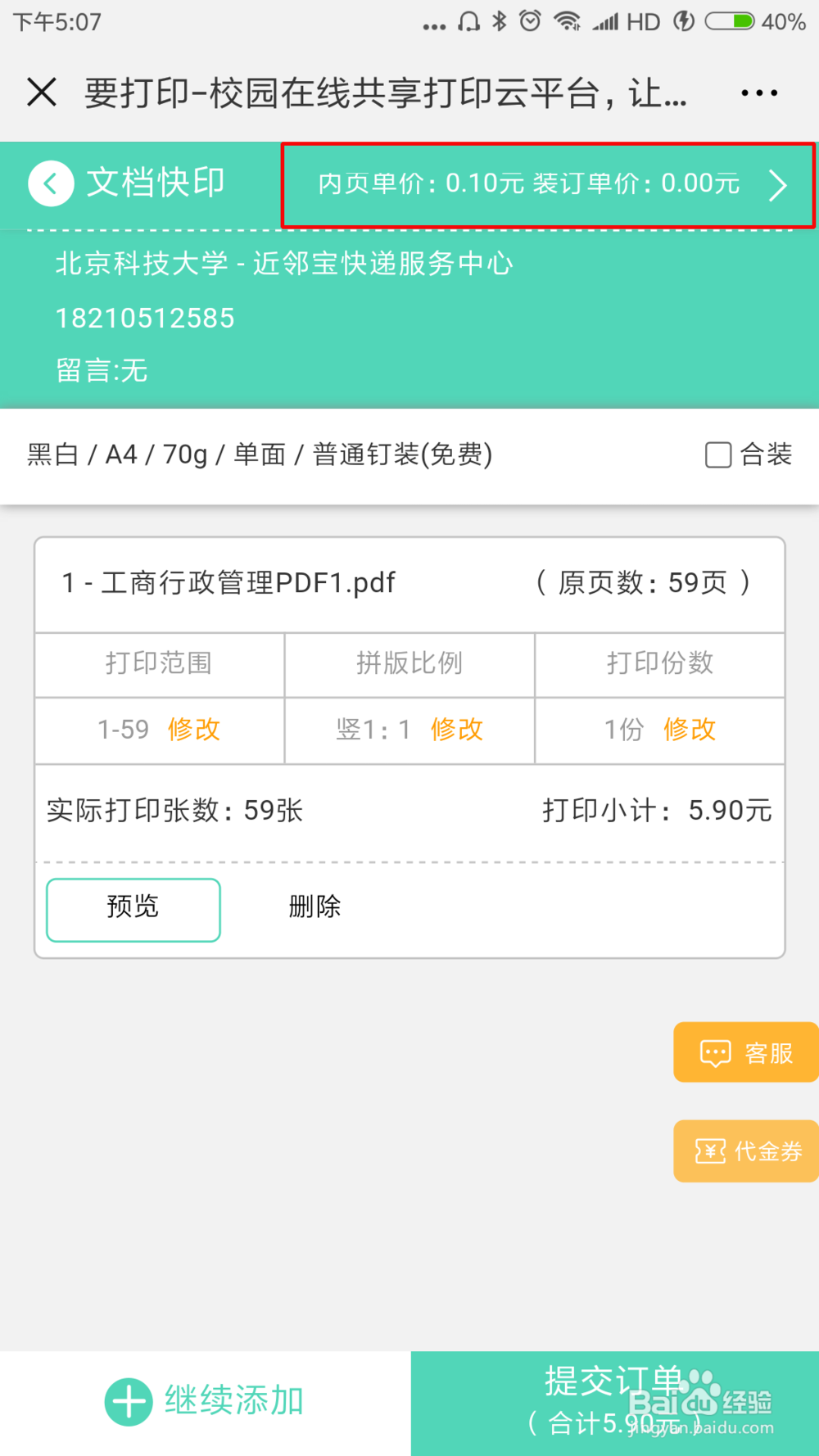Modify 打印份数 using its 修改 link
This screenshot has width=819, height=1456.
pos(690,730)
